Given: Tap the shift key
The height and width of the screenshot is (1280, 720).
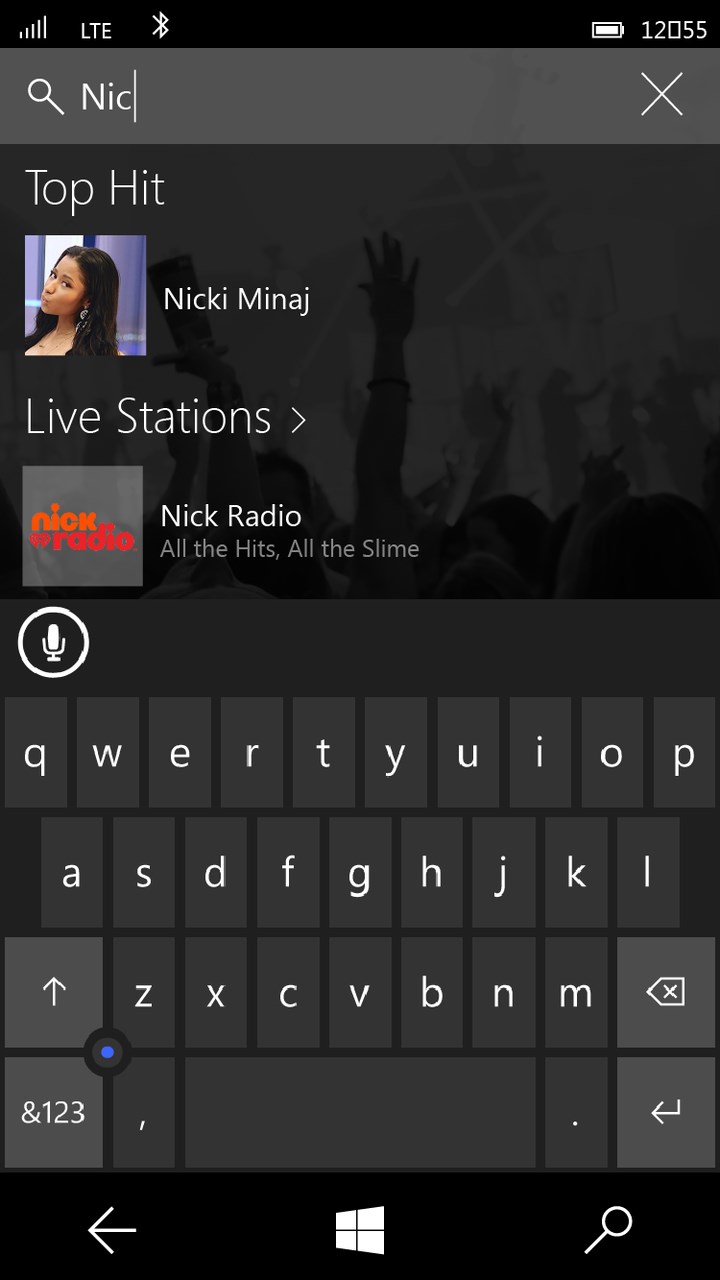Looking at the screenshot, I should (54, 992).
